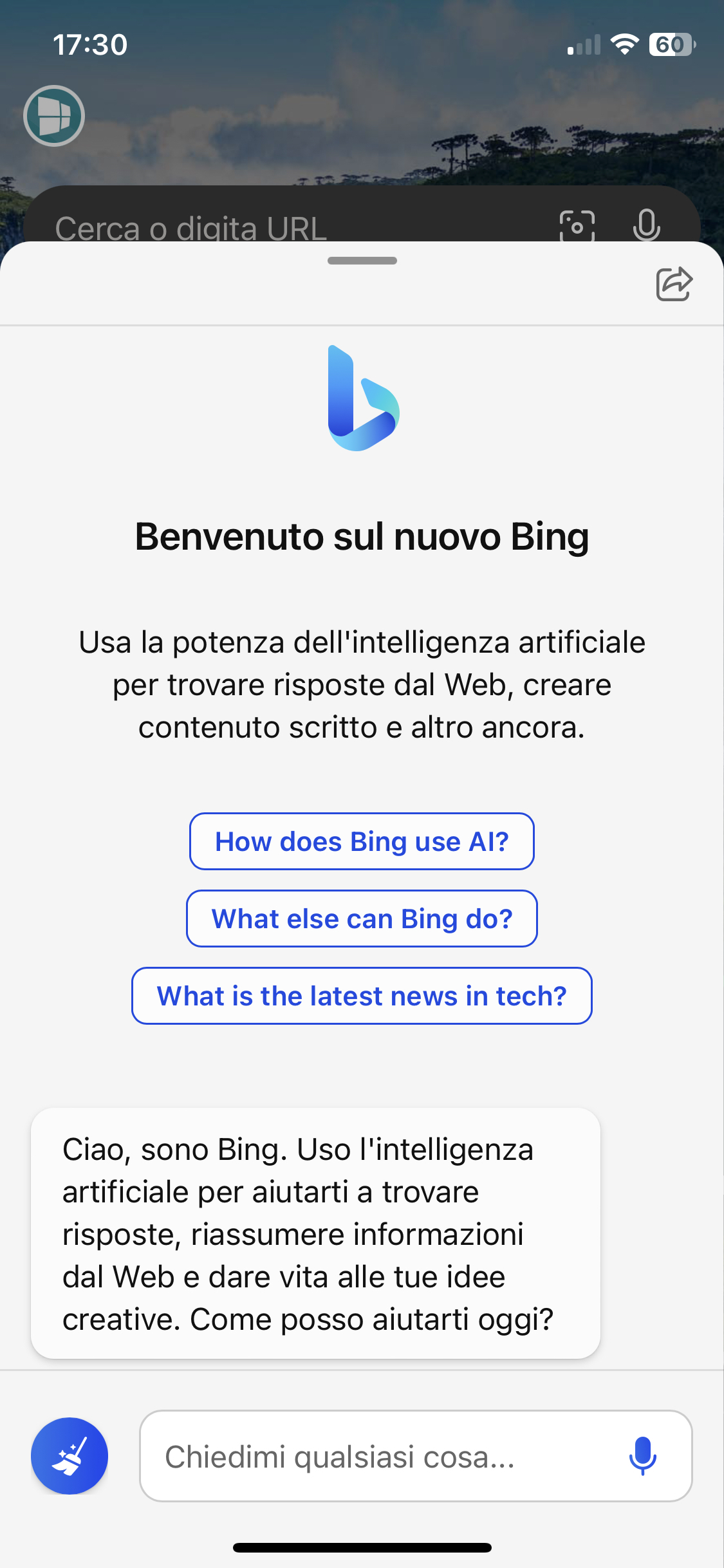Ask "What is the latest news in tech?"

click(362, 996)
